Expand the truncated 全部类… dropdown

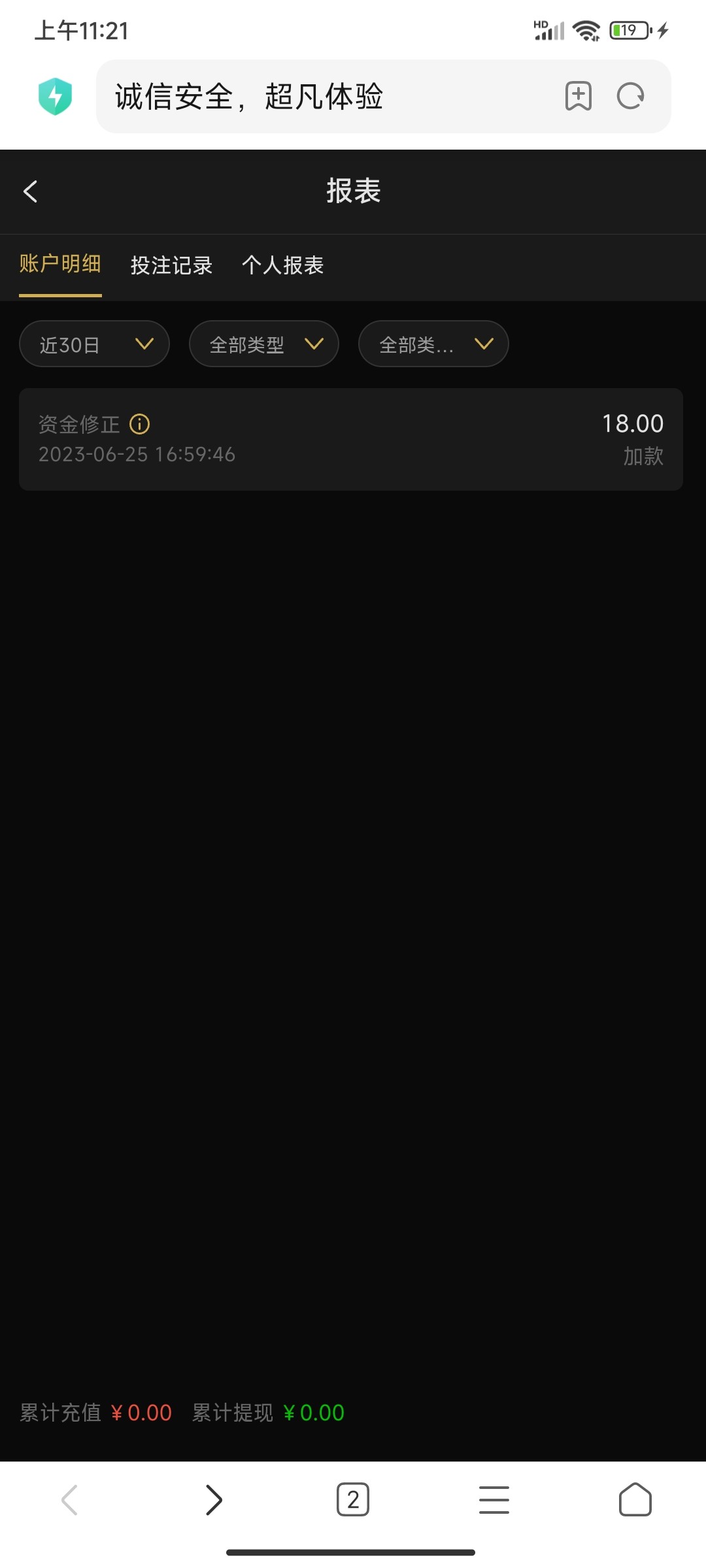(x=433, y=344)
